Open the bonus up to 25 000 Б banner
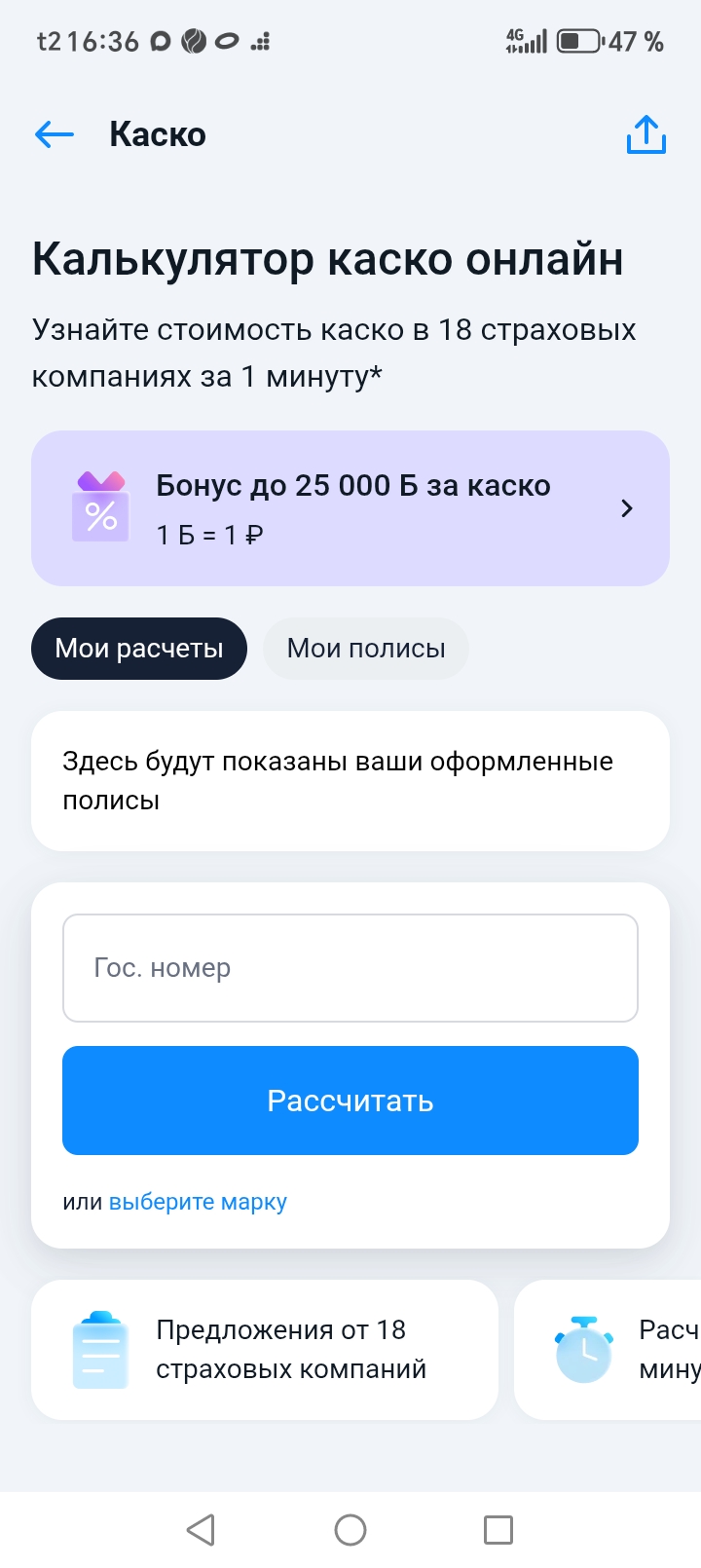Viewport: 701px width, 1568px height. click(350, 508)
